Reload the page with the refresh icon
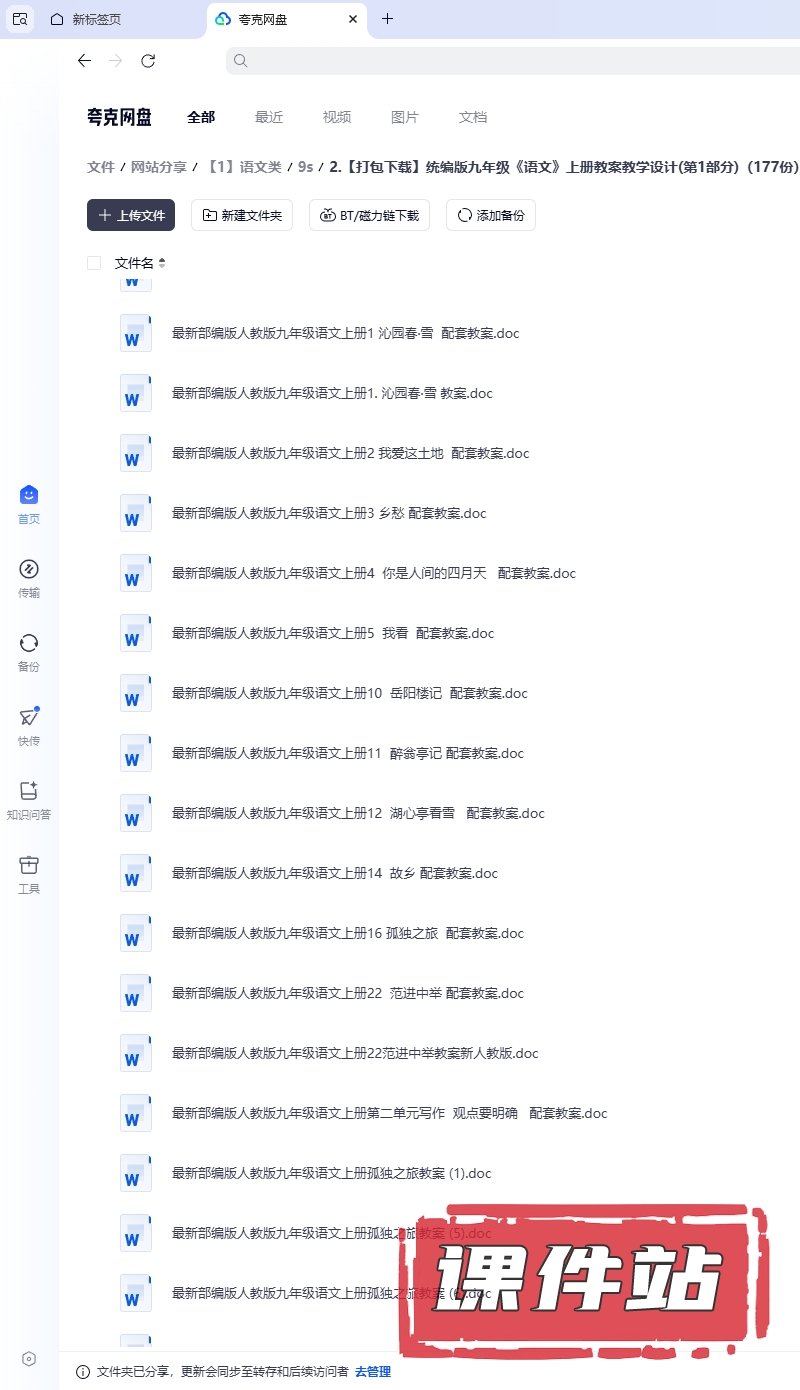Viewport: 800px width, 1390px height. (x=148, y=61)
